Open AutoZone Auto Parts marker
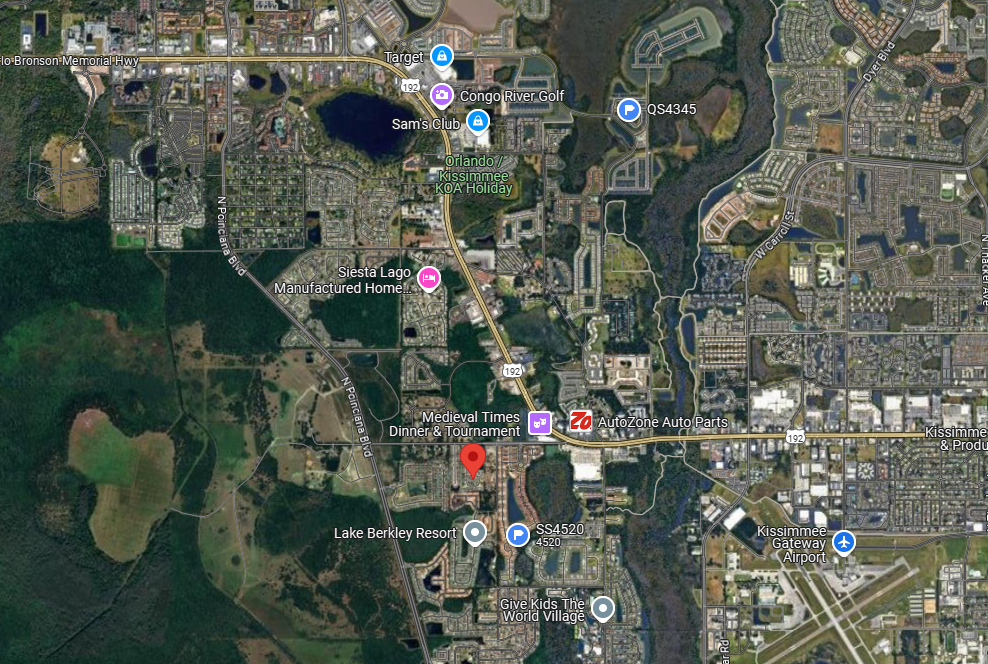This screenshot has width=988, height=664. 580,422
